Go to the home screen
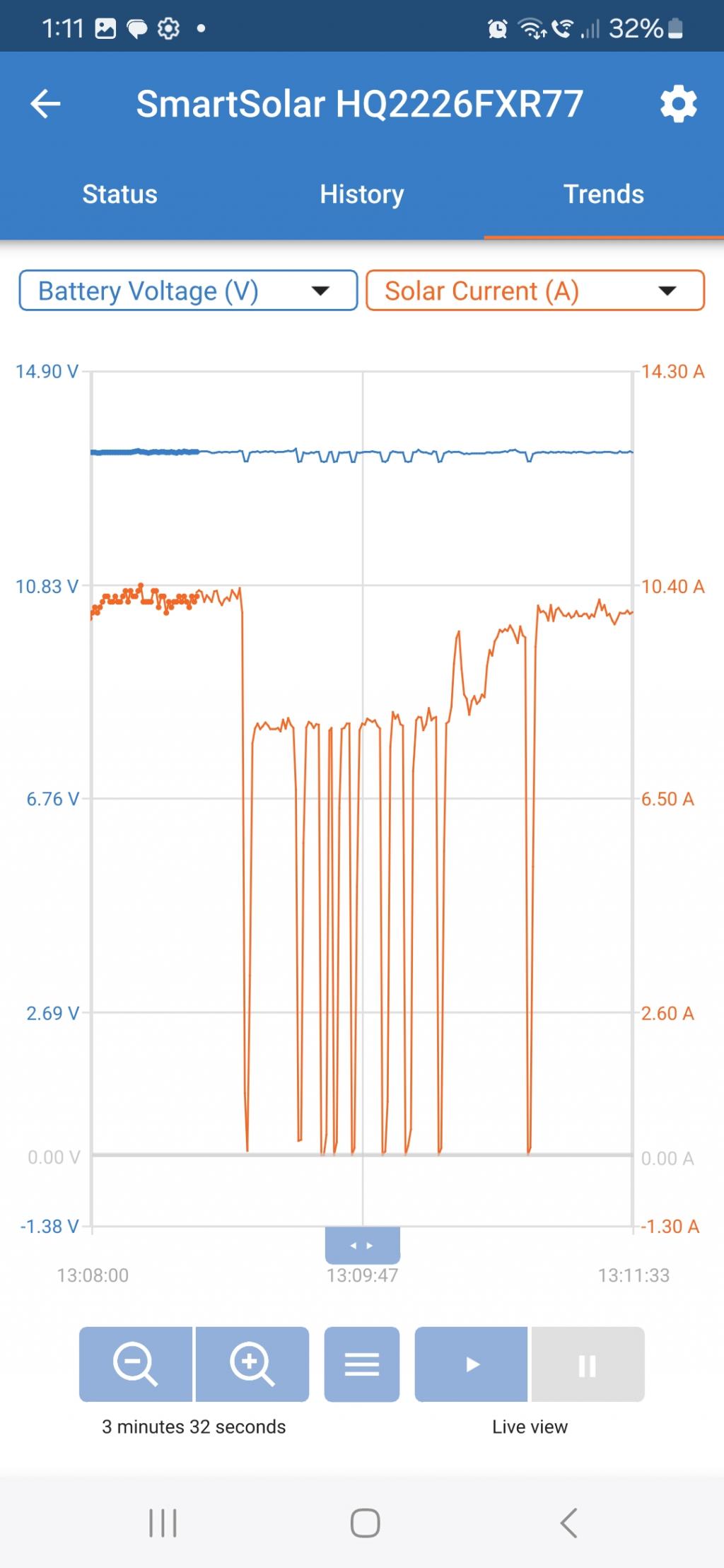Image resolution: width=724 pixels, height=1568 pixels. (365, 1522)
